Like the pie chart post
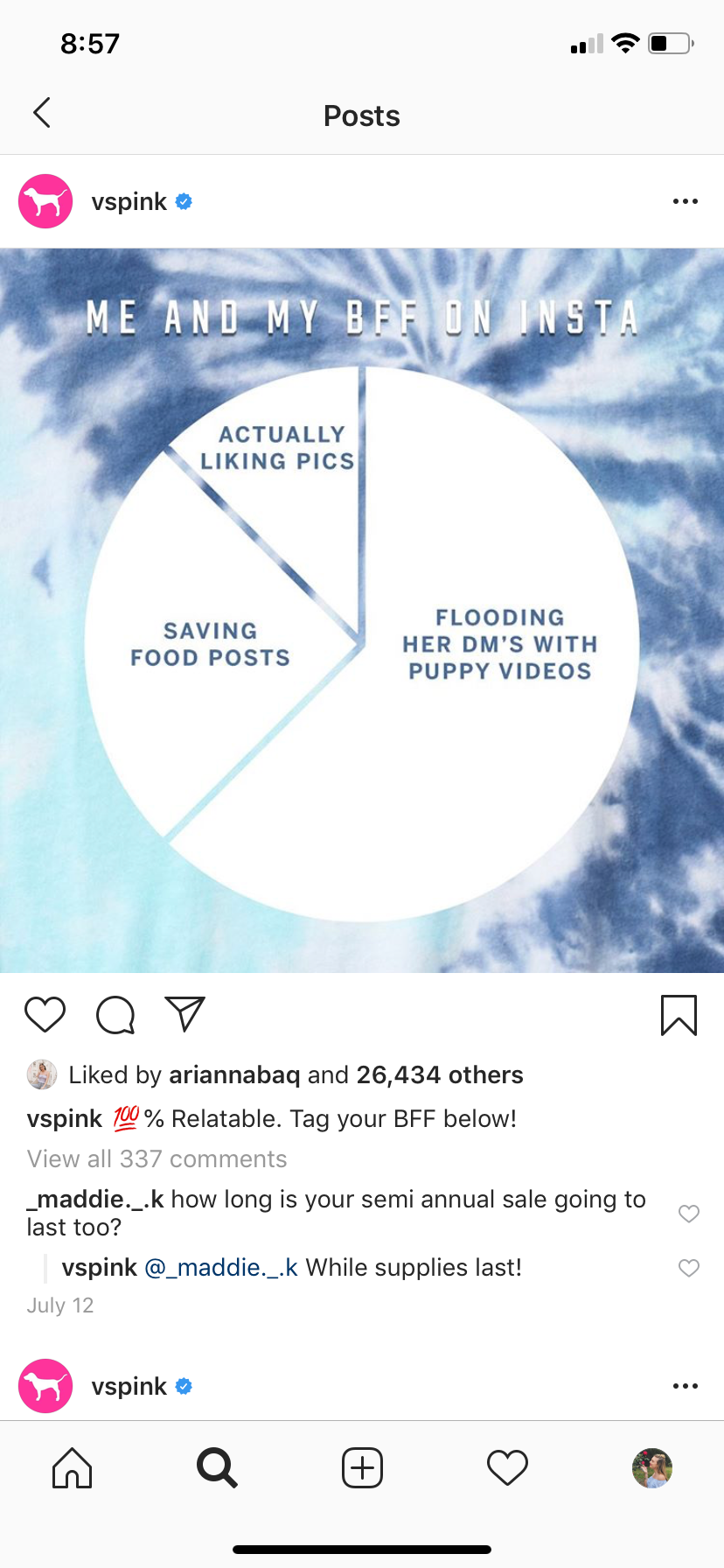 point(45,1015)
